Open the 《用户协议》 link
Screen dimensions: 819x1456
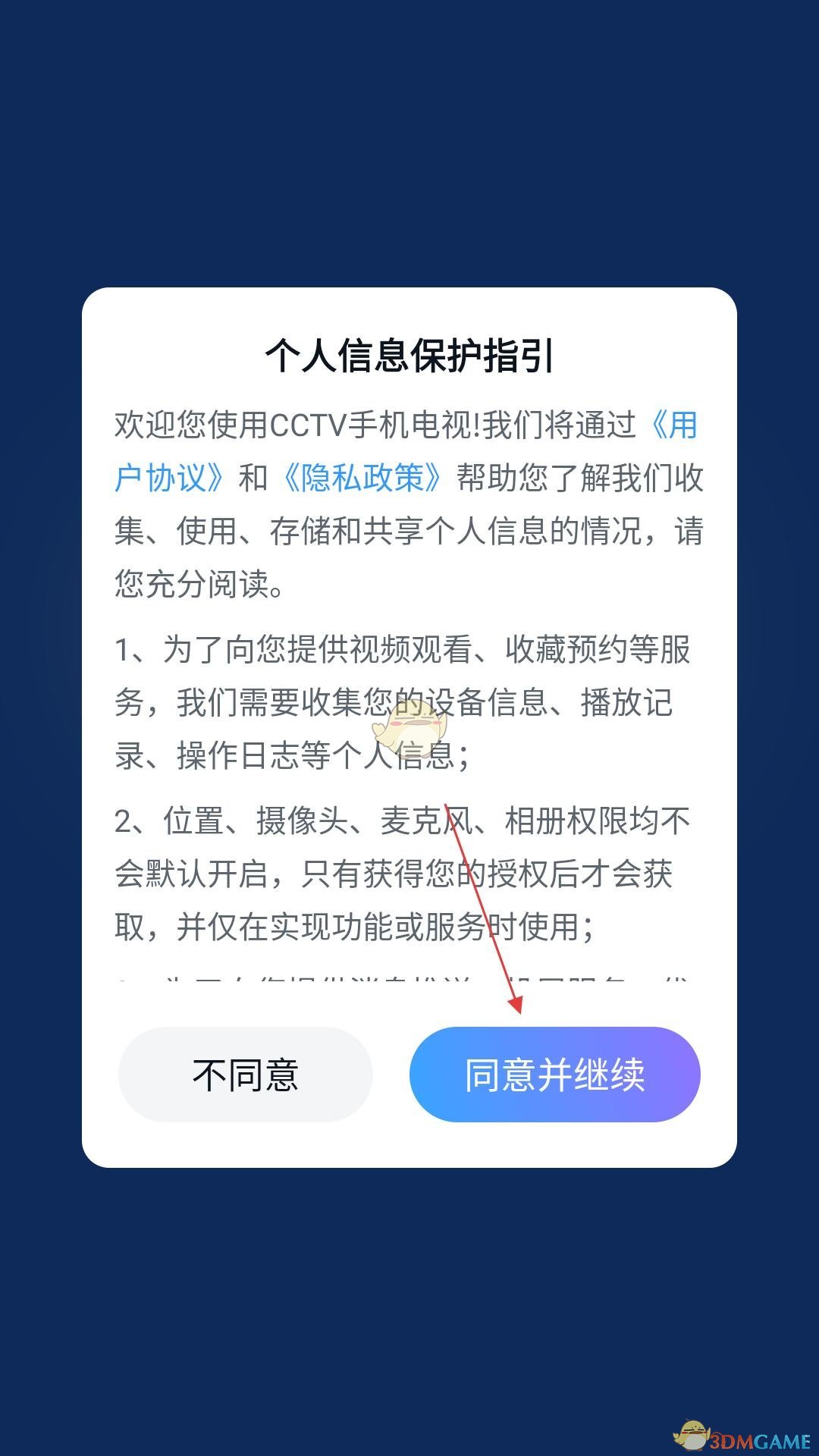169,478
